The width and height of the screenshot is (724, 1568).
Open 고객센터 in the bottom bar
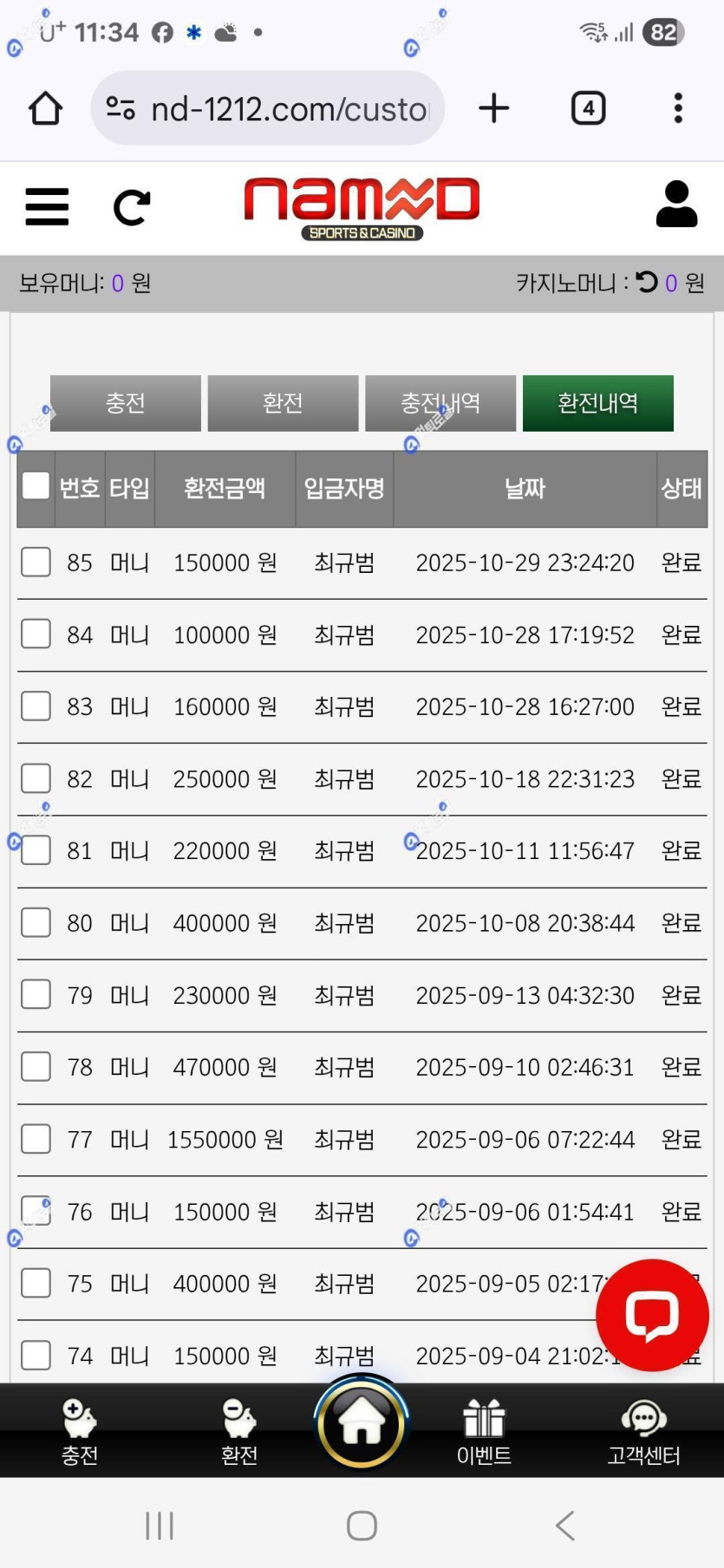(x=643, y=1432)
